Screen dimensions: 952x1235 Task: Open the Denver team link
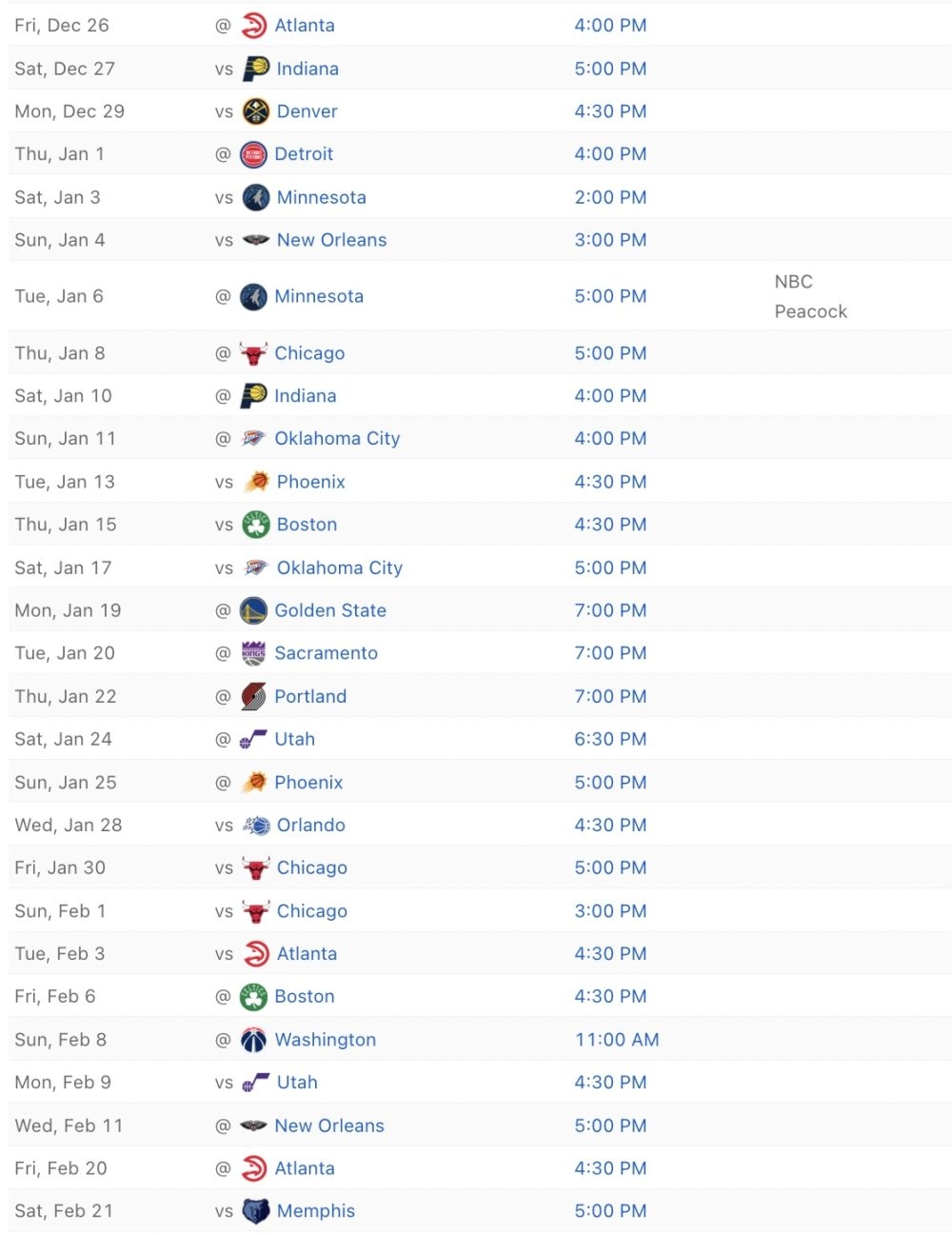307,111
